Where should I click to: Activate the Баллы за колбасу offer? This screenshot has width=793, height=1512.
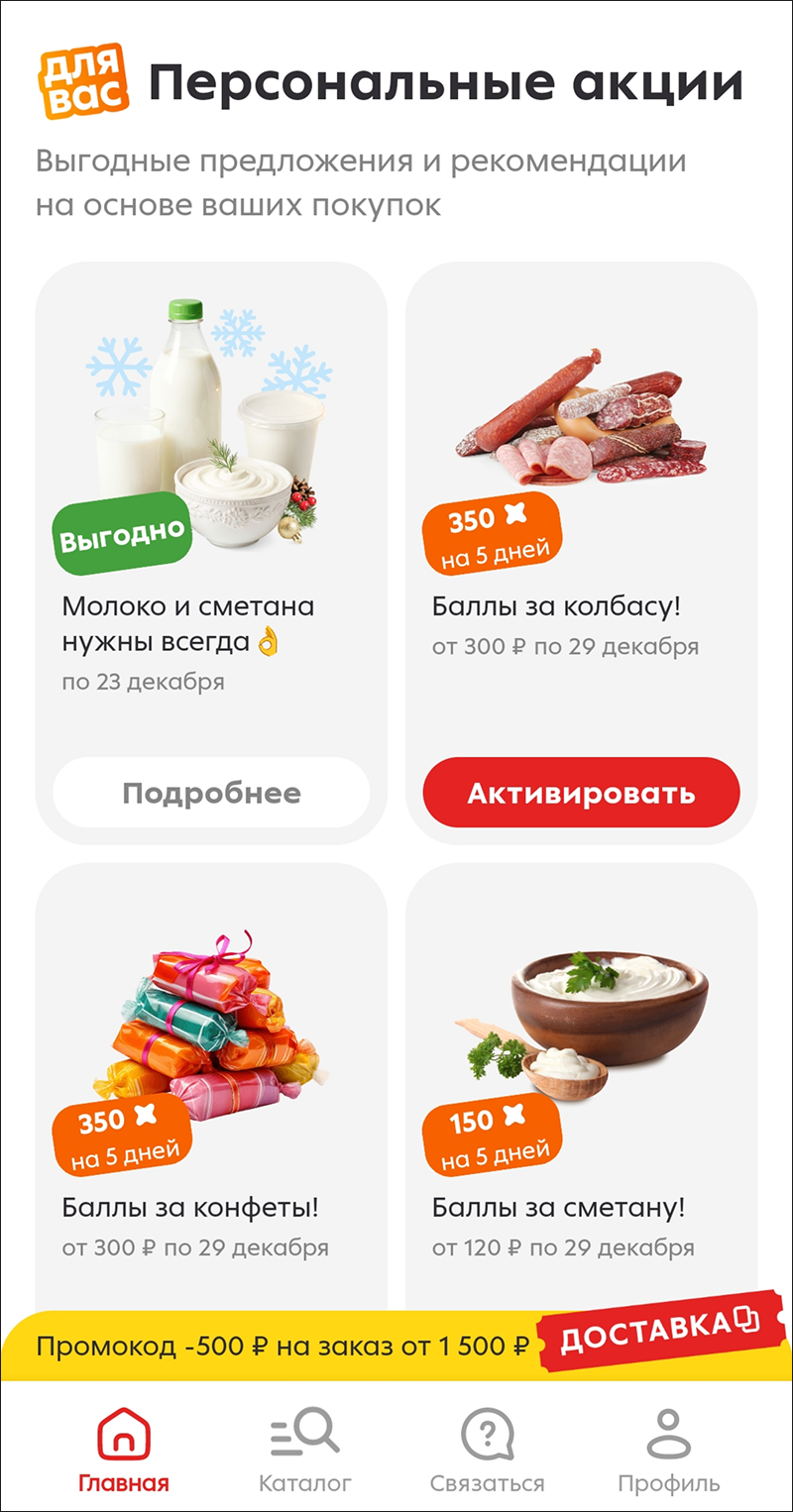click(581, 793)
